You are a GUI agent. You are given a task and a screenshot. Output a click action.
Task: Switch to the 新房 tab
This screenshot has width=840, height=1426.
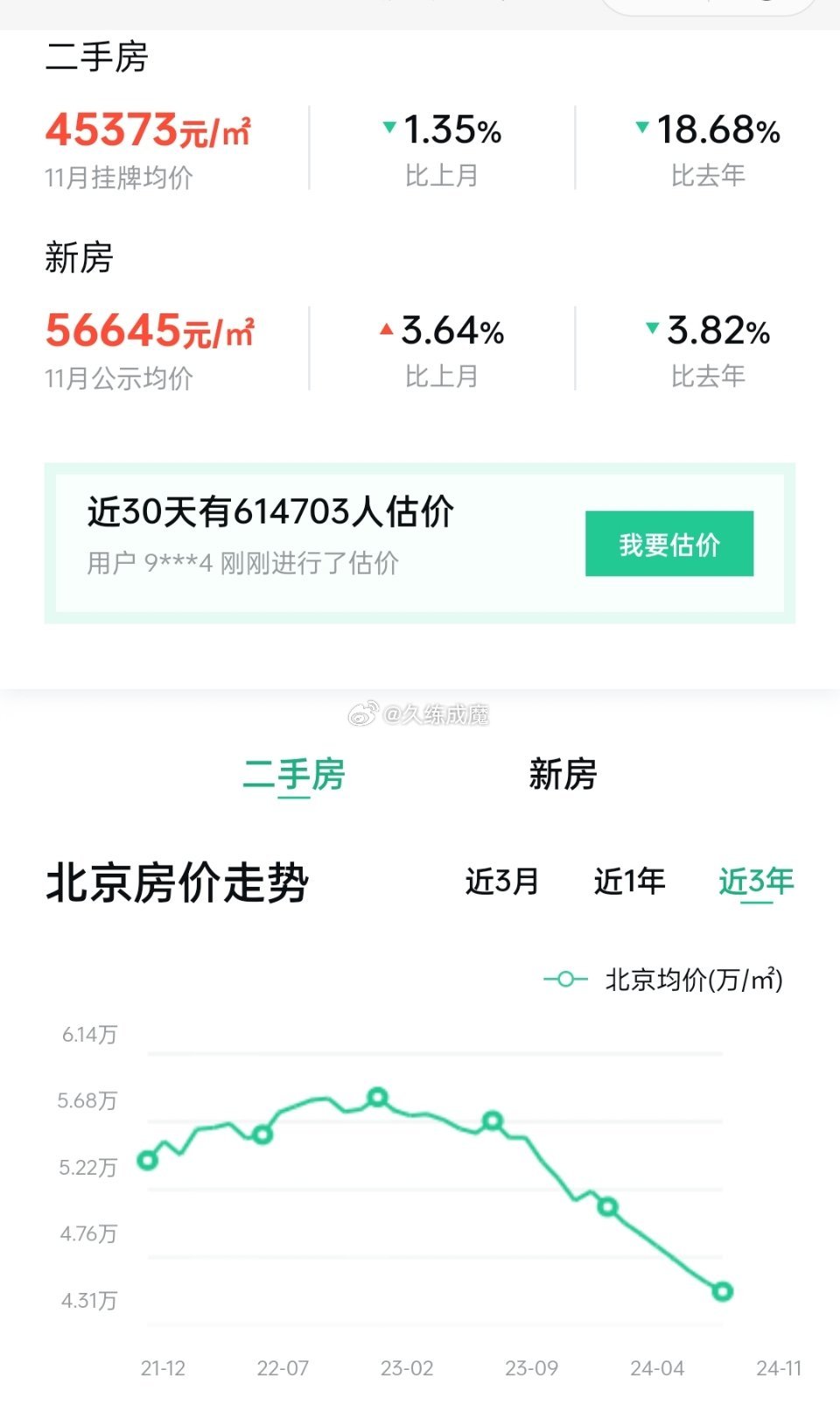(x=563, y=775)
